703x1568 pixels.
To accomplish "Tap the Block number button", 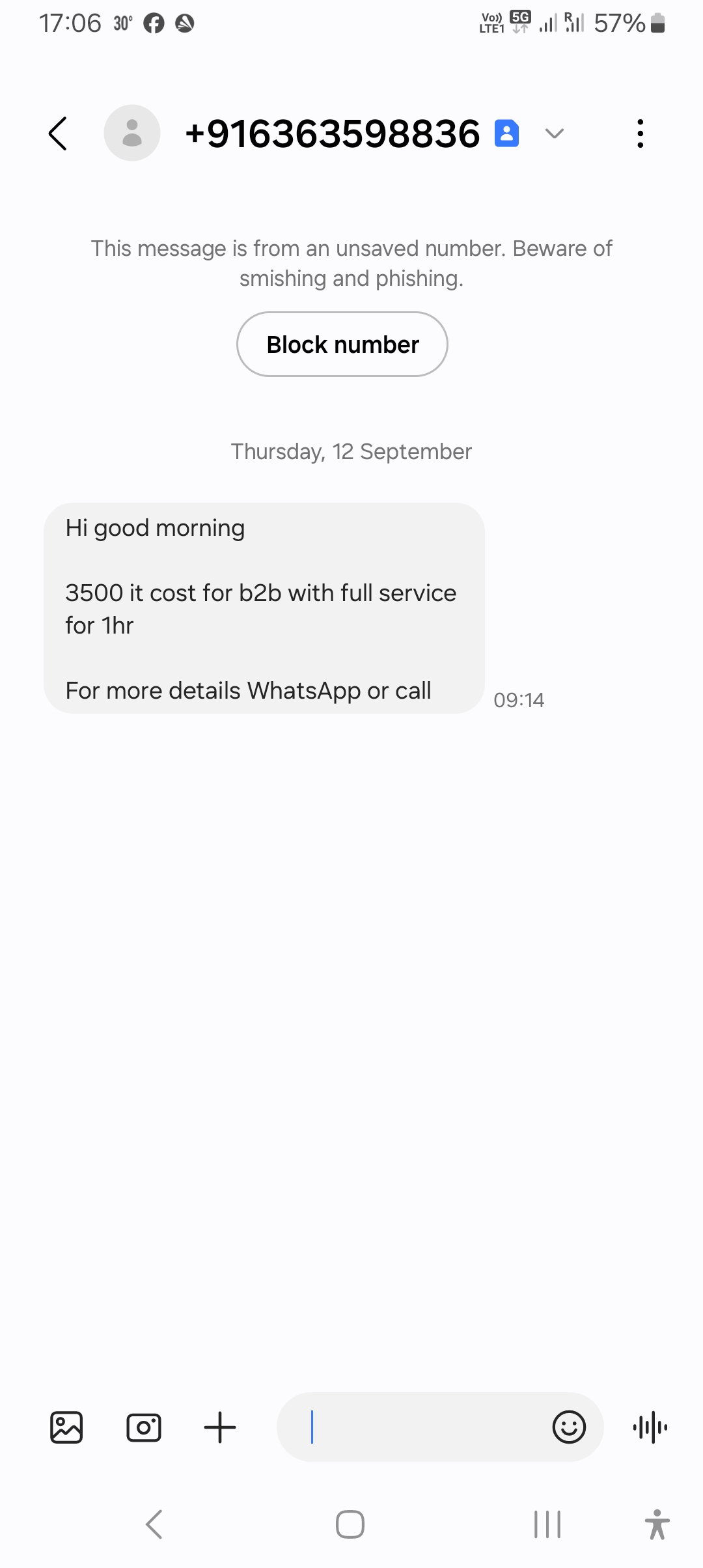I will [342, 344].
